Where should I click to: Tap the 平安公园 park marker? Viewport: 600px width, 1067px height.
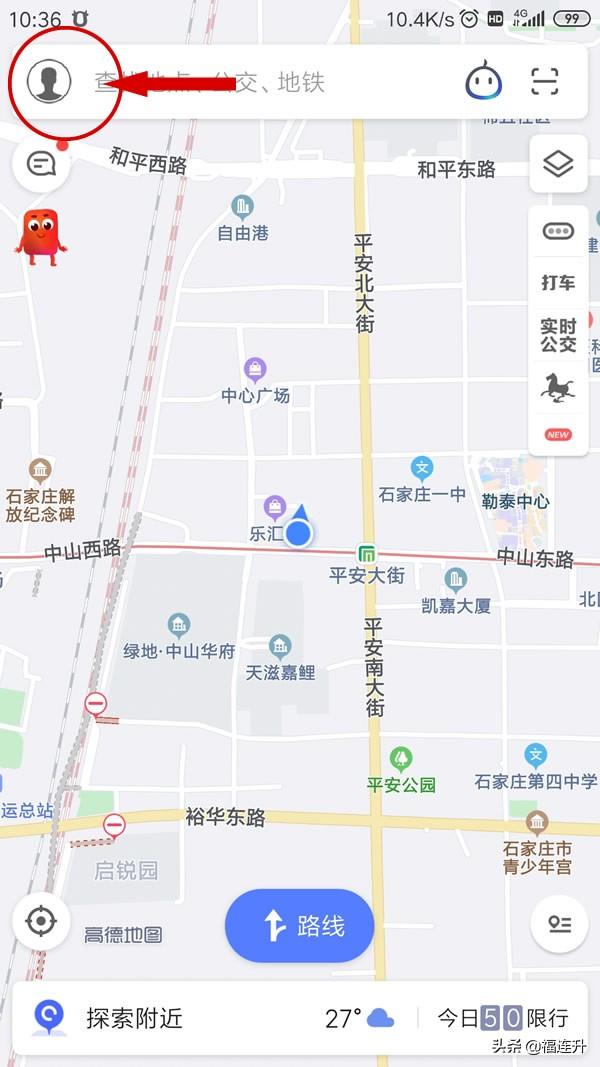pos(401,758)
